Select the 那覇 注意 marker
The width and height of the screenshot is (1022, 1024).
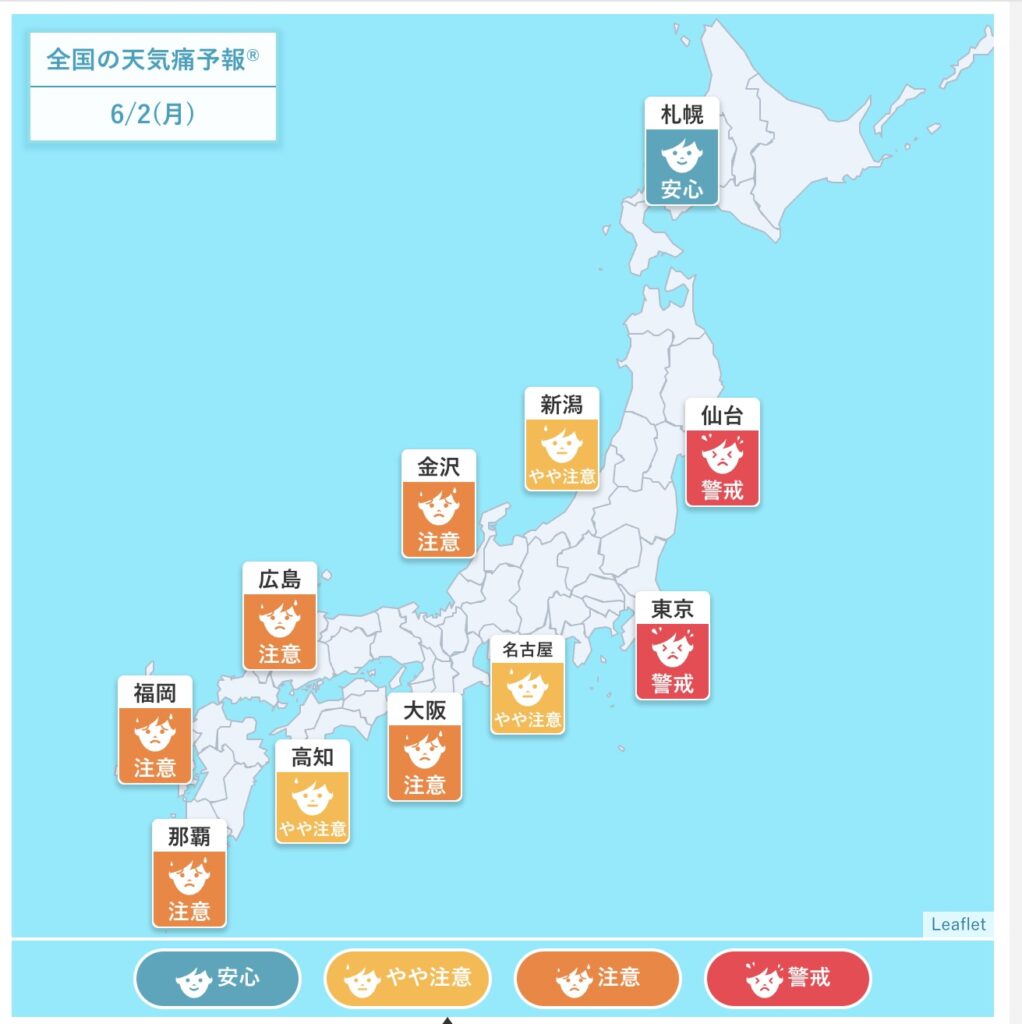pos(189,874)
